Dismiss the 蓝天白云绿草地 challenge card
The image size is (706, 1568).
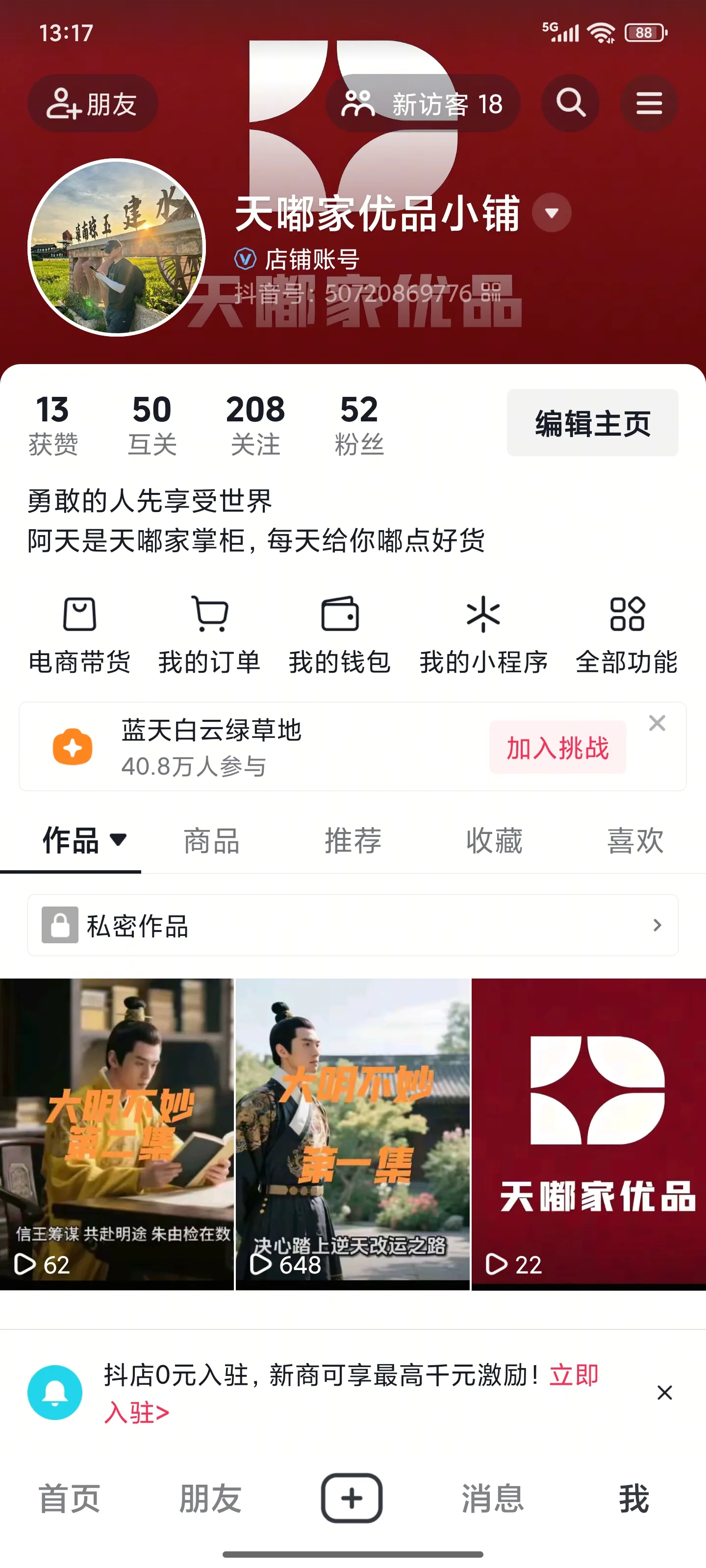[x=656, y=723]
